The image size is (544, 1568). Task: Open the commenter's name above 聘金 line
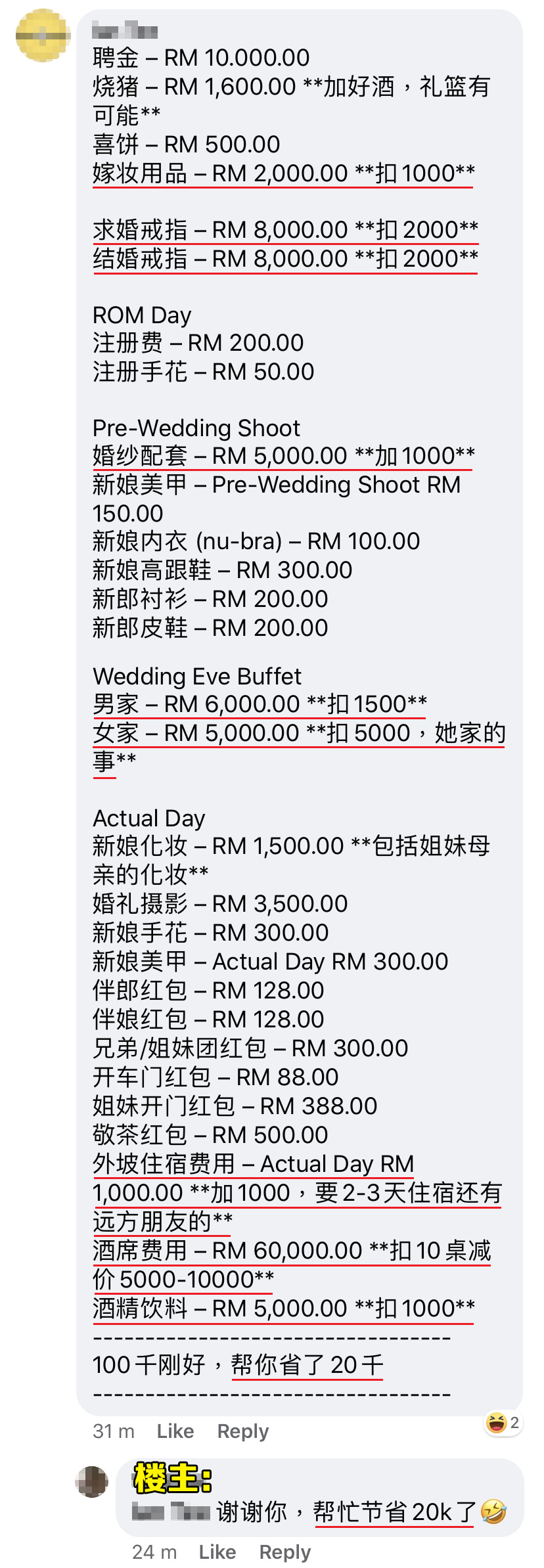click(125, 30)
